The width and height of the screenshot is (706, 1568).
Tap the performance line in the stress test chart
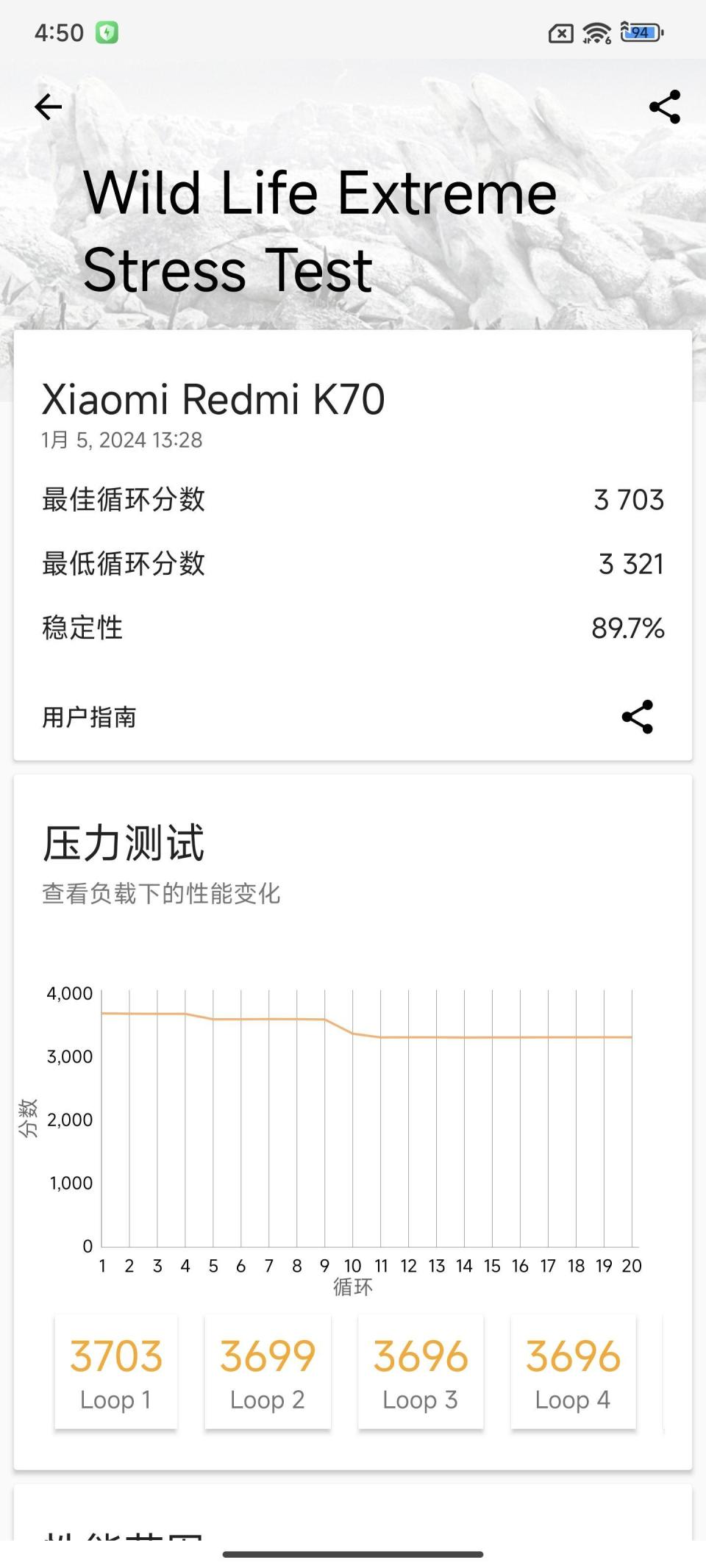(441, 1037)
